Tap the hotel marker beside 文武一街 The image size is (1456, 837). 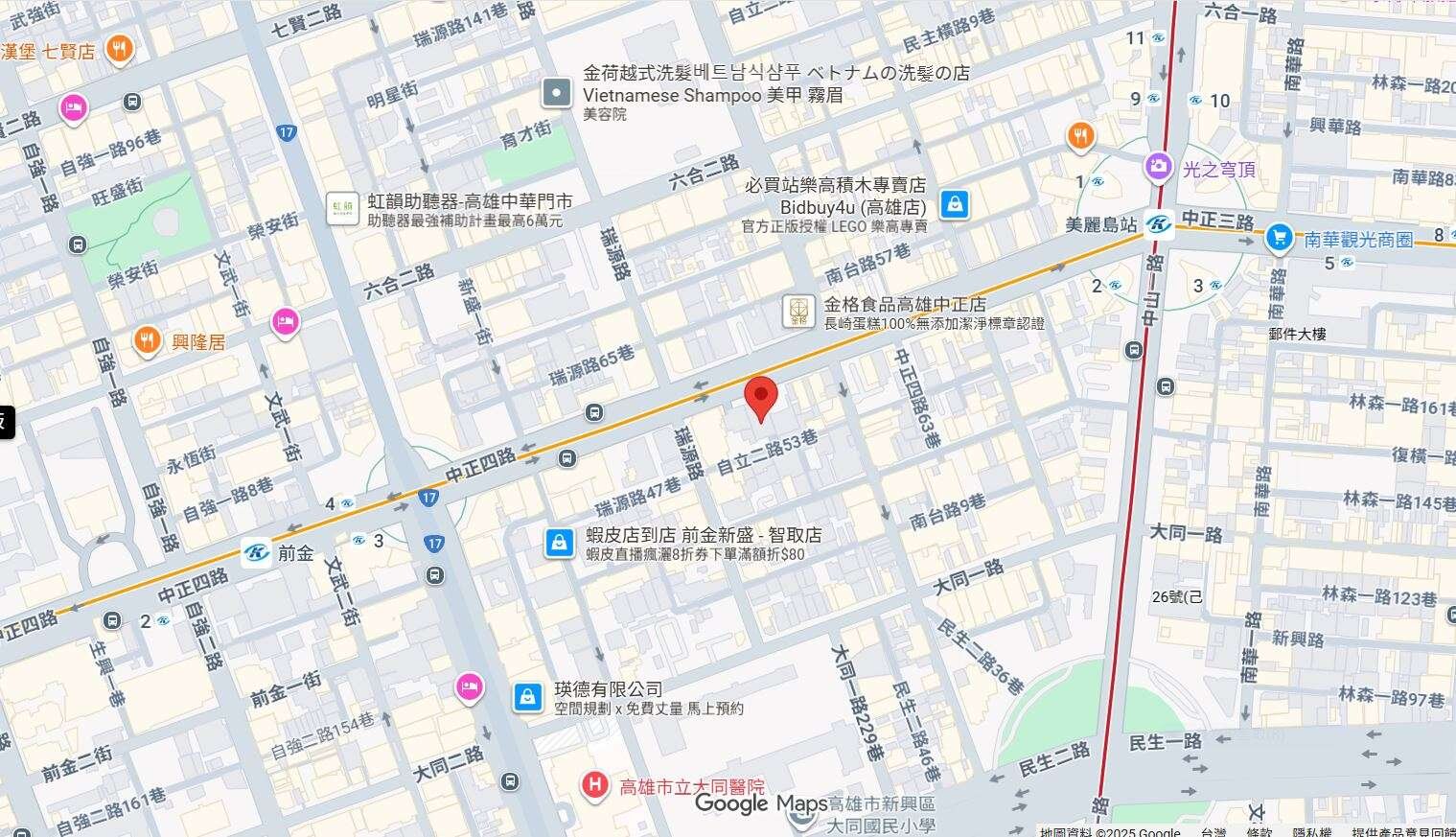285,321
